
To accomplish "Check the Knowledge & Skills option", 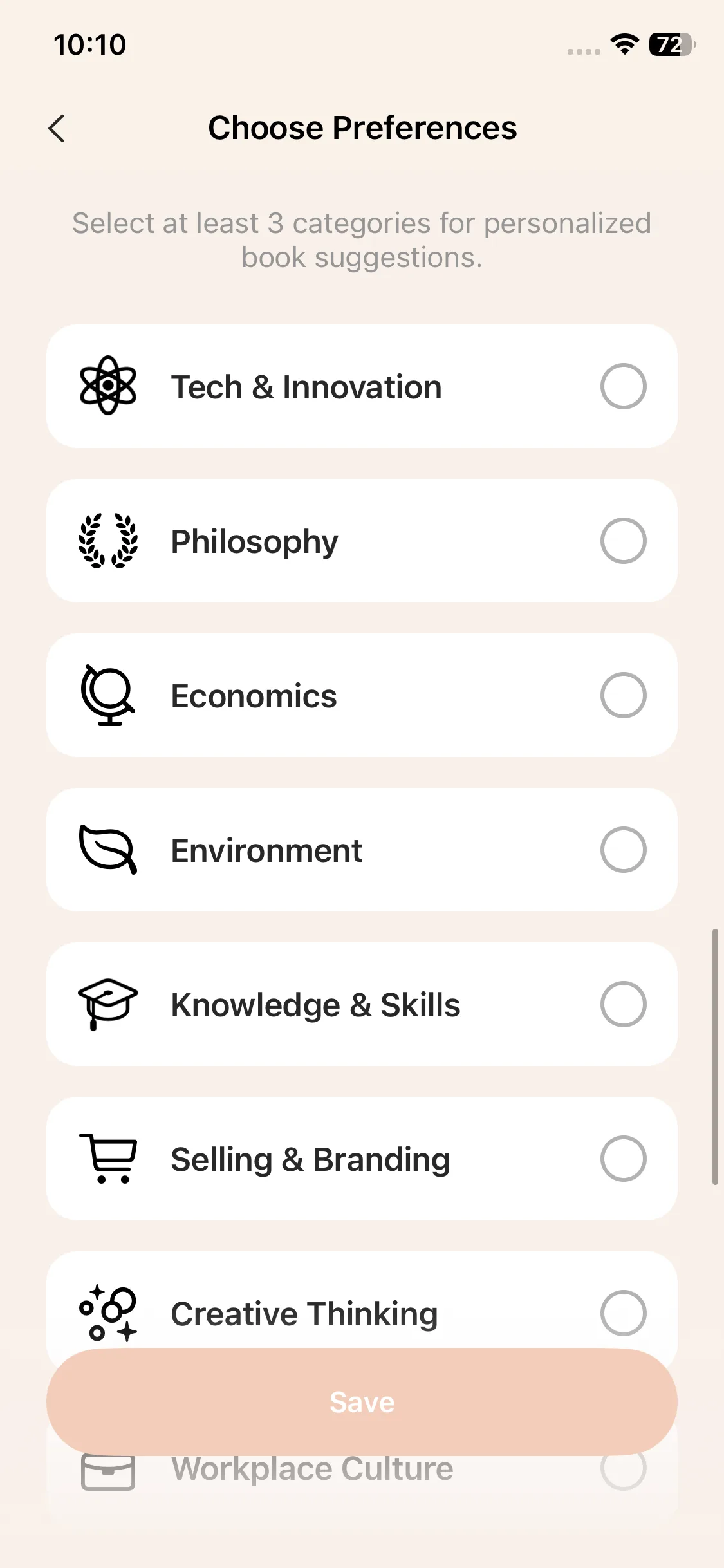I will 622,1004.
